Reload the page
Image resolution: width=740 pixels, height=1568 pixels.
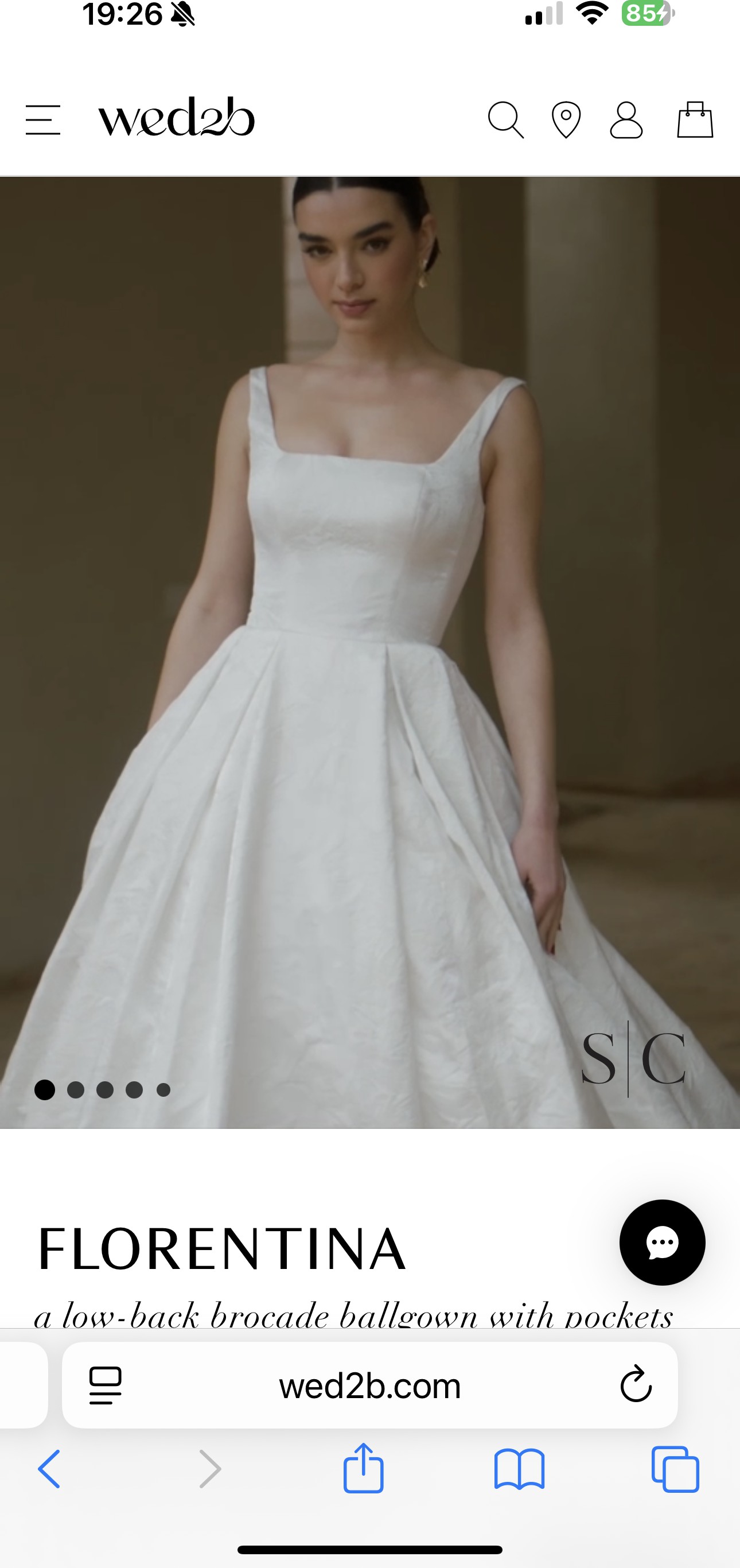point(636,1385)
